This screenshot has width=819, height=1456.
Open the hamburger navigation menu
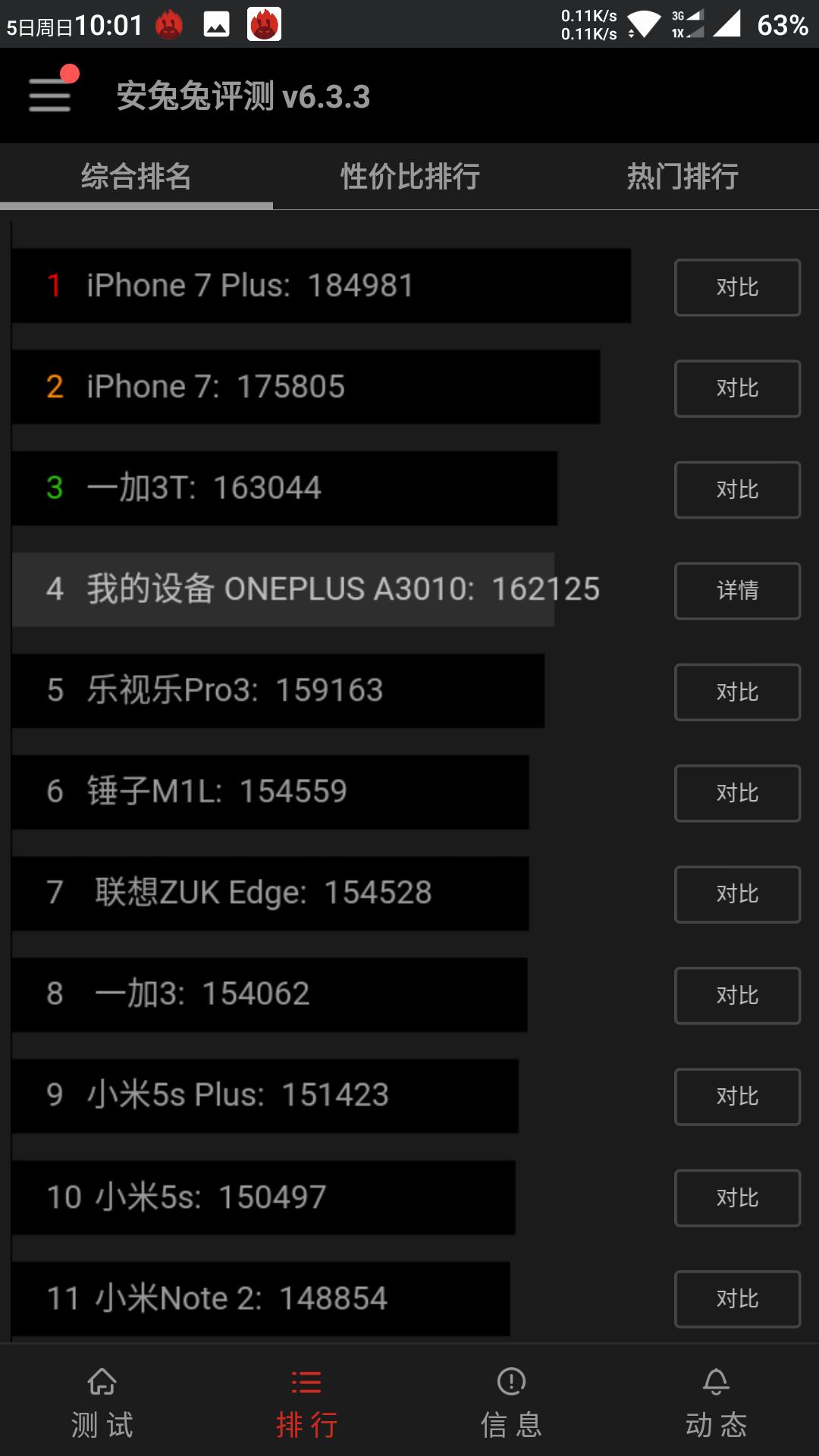49,96
